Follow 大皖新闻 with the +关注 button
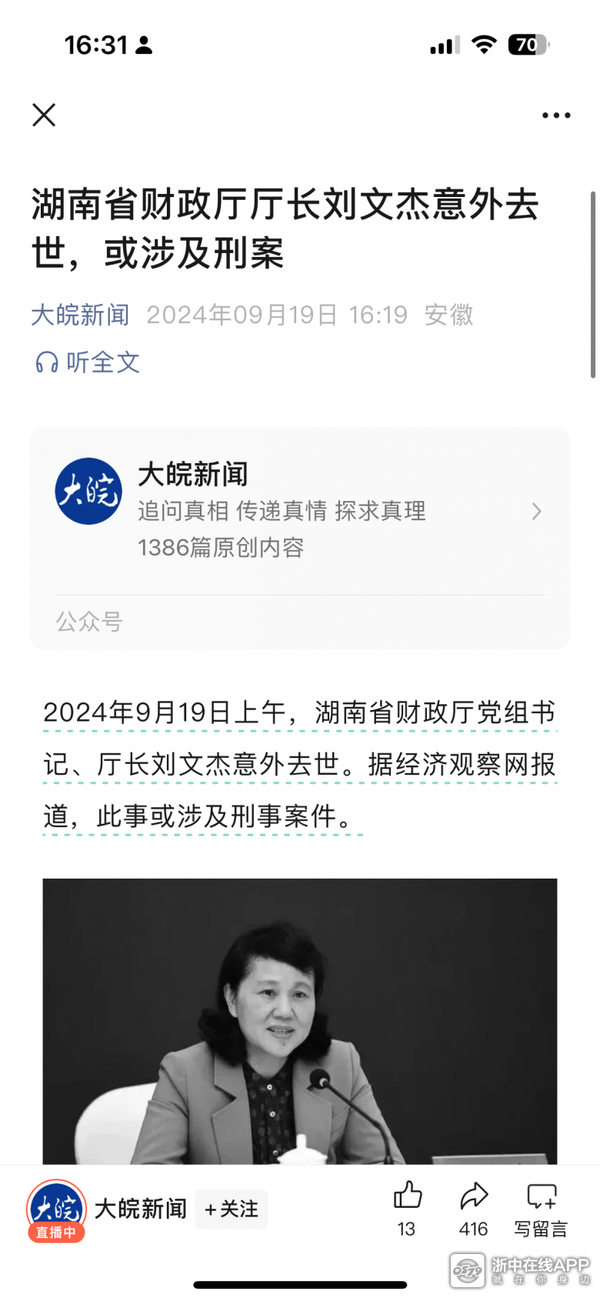Viewport: 600px width, 1301px height. [x=231, y=1209]
